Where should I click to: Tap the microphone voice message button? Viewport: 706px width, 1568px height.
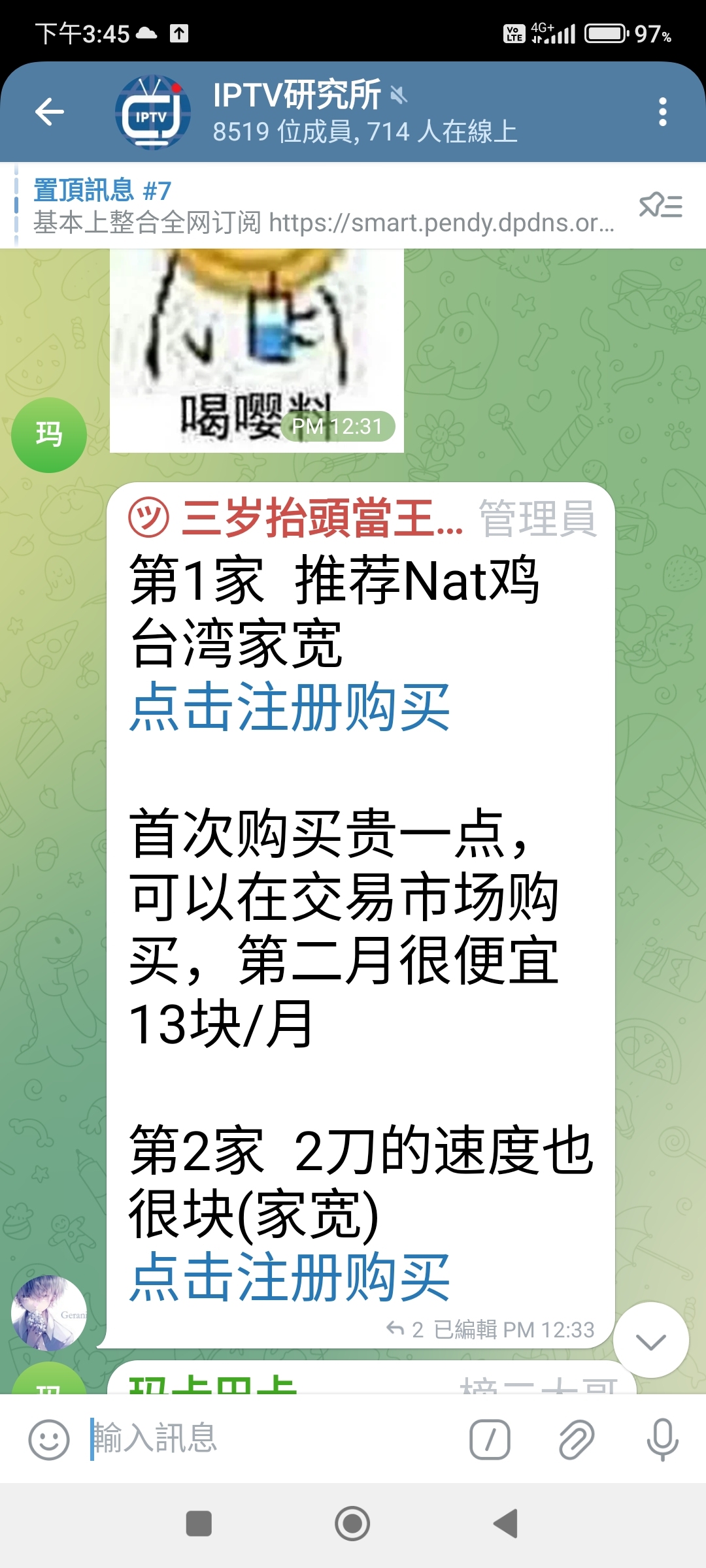tap(662, 1439)
